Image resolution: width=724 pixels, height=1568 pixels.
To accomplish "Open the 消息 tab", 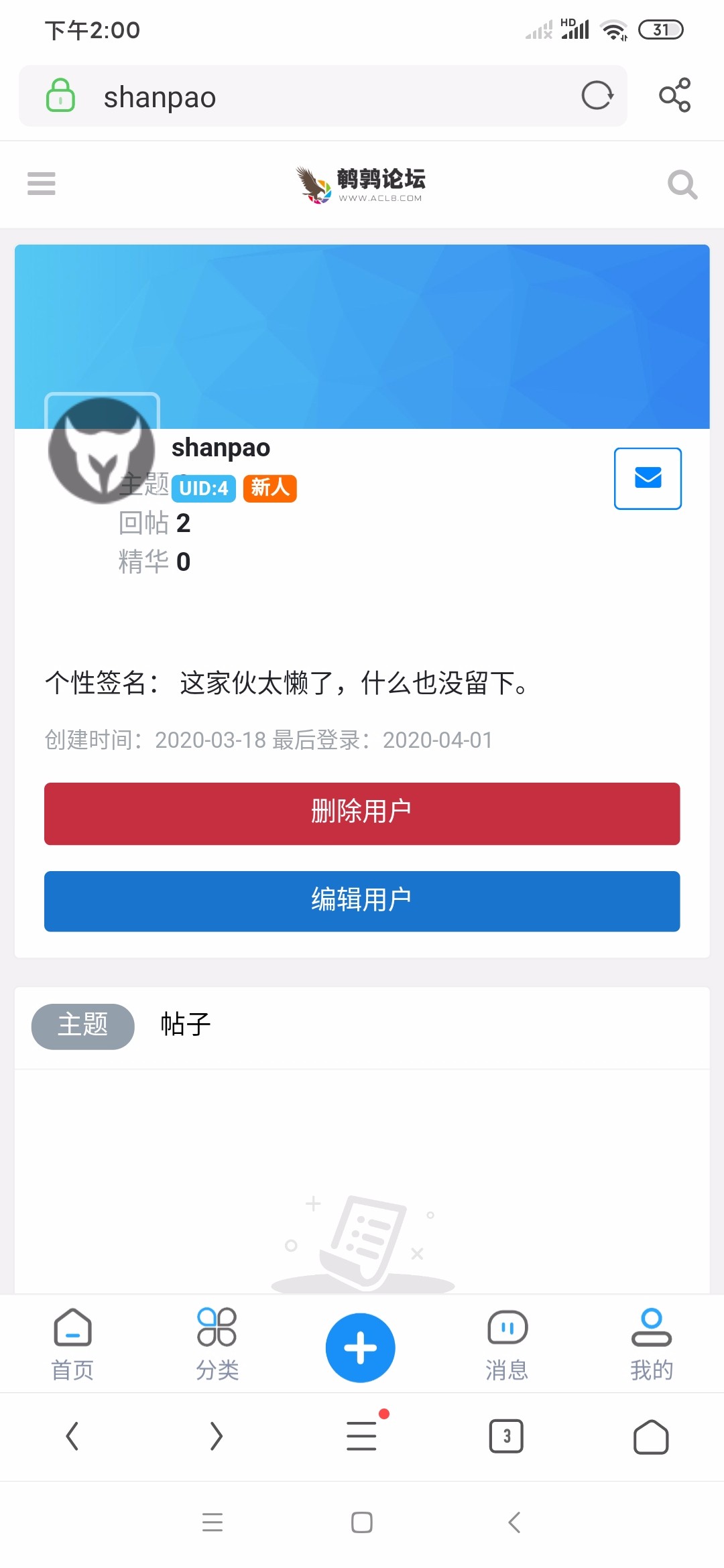I will (507, 1344).
